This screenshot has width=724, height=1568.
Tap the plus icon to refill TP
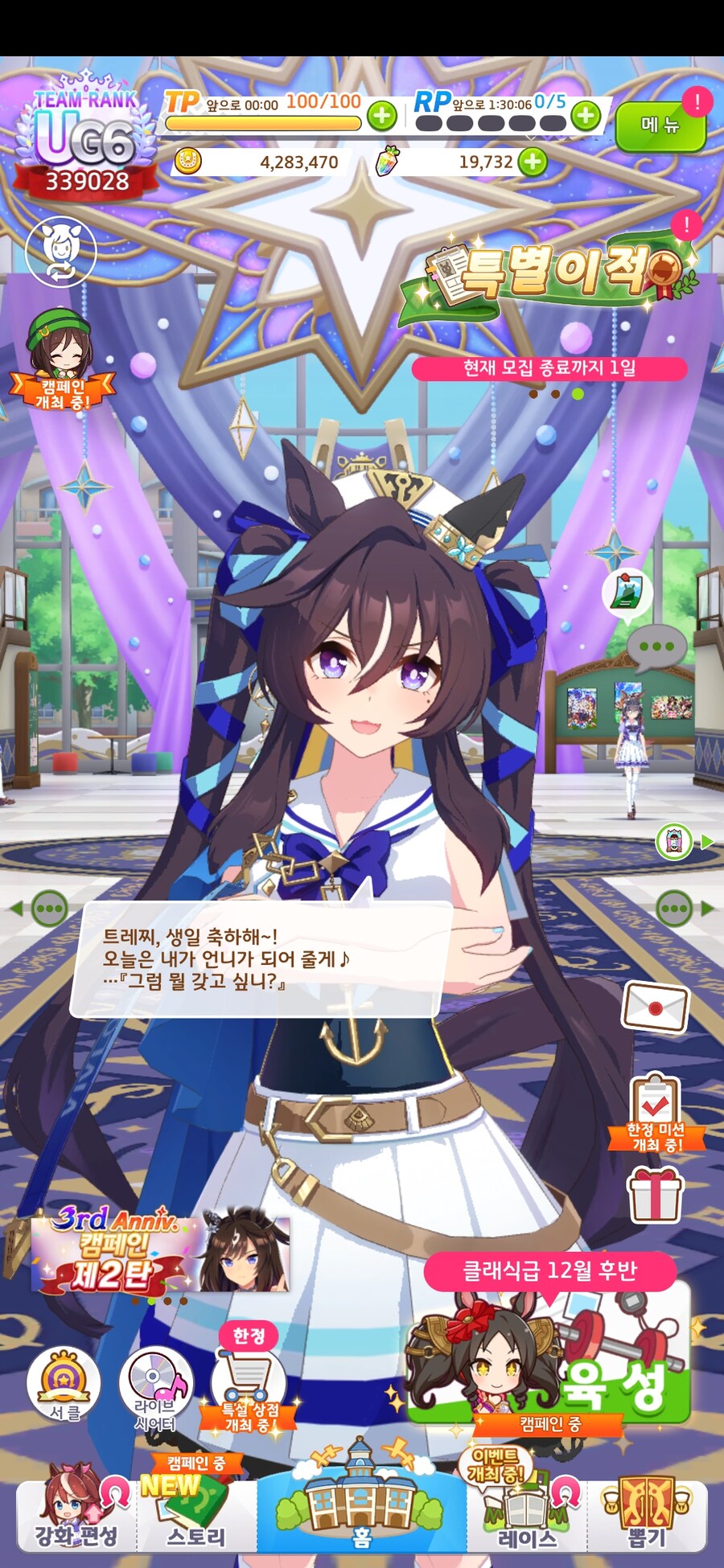click(382, 116)
